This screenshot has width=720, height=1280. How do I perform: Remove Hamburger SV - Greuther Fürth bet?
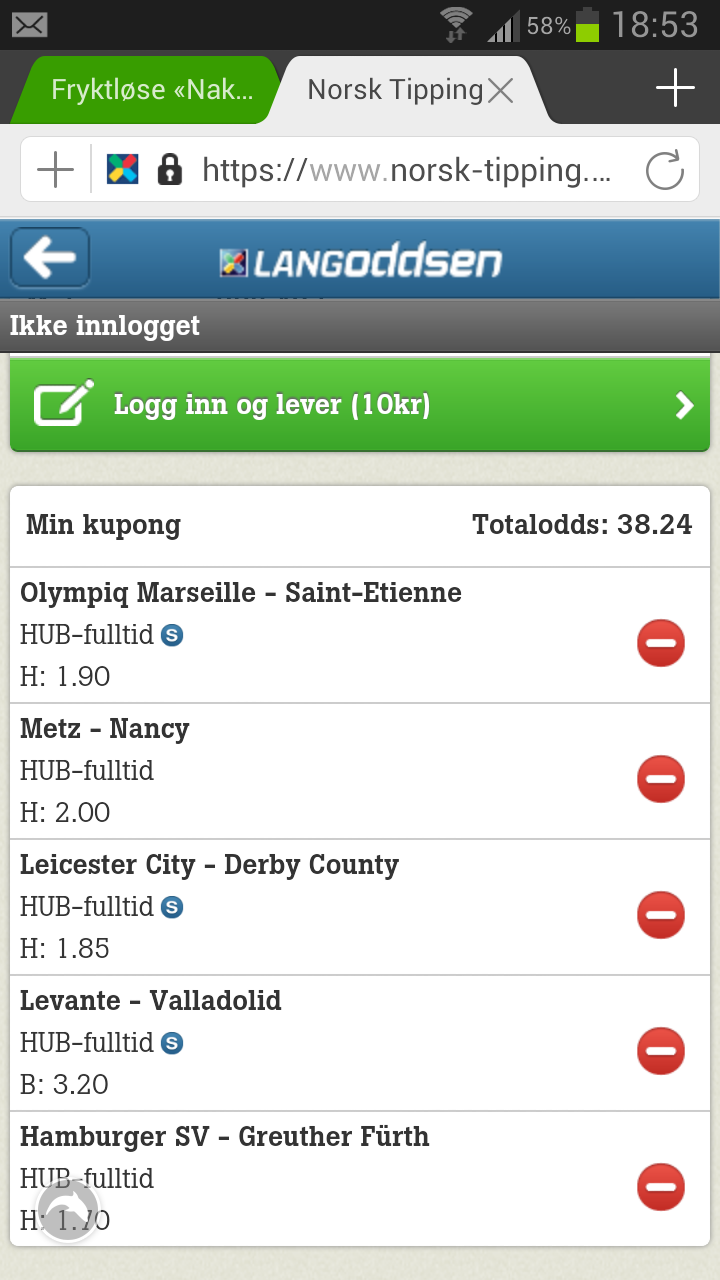[x=661, y=1187]
